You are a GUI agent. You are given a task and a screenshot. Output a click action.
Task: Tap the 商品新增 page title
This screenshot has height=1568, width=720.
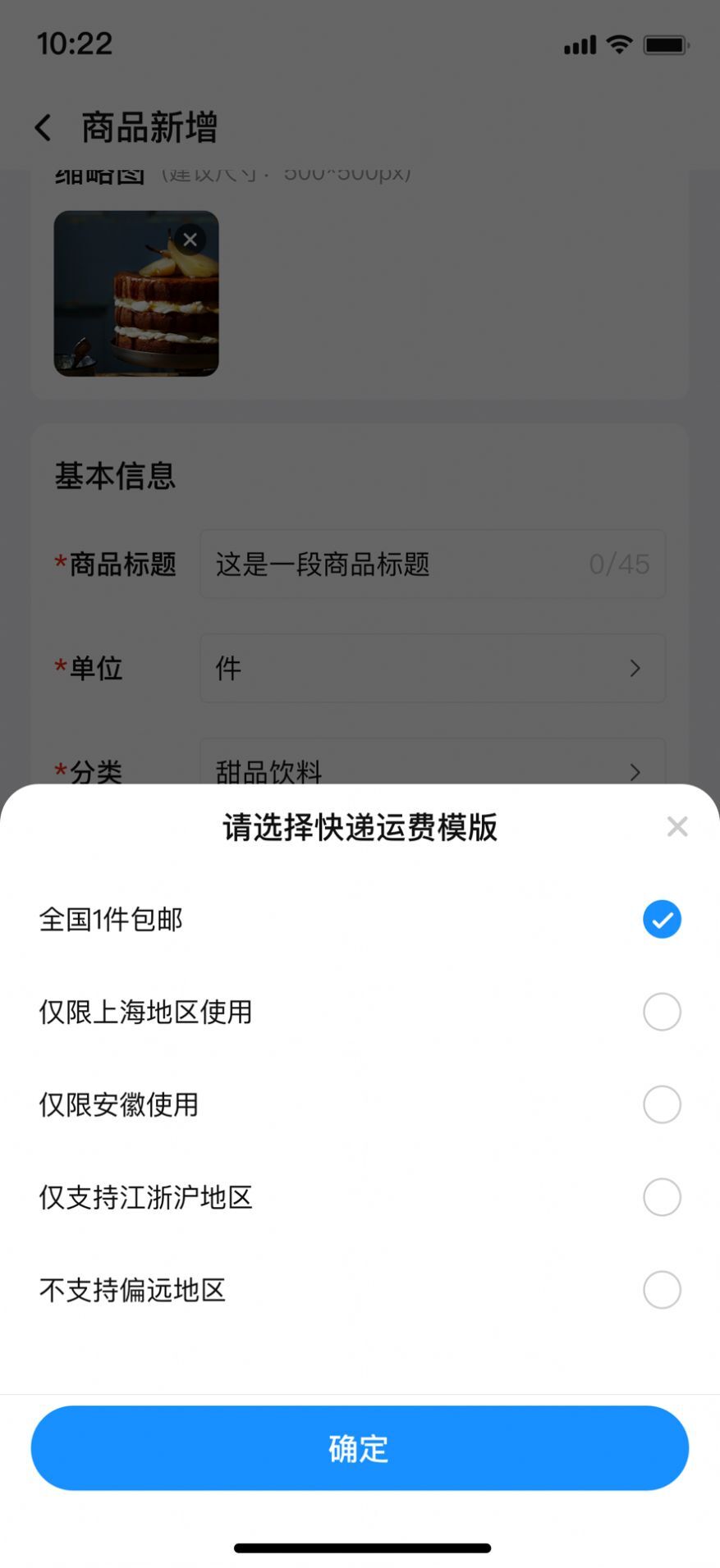(x=147, y=127)
